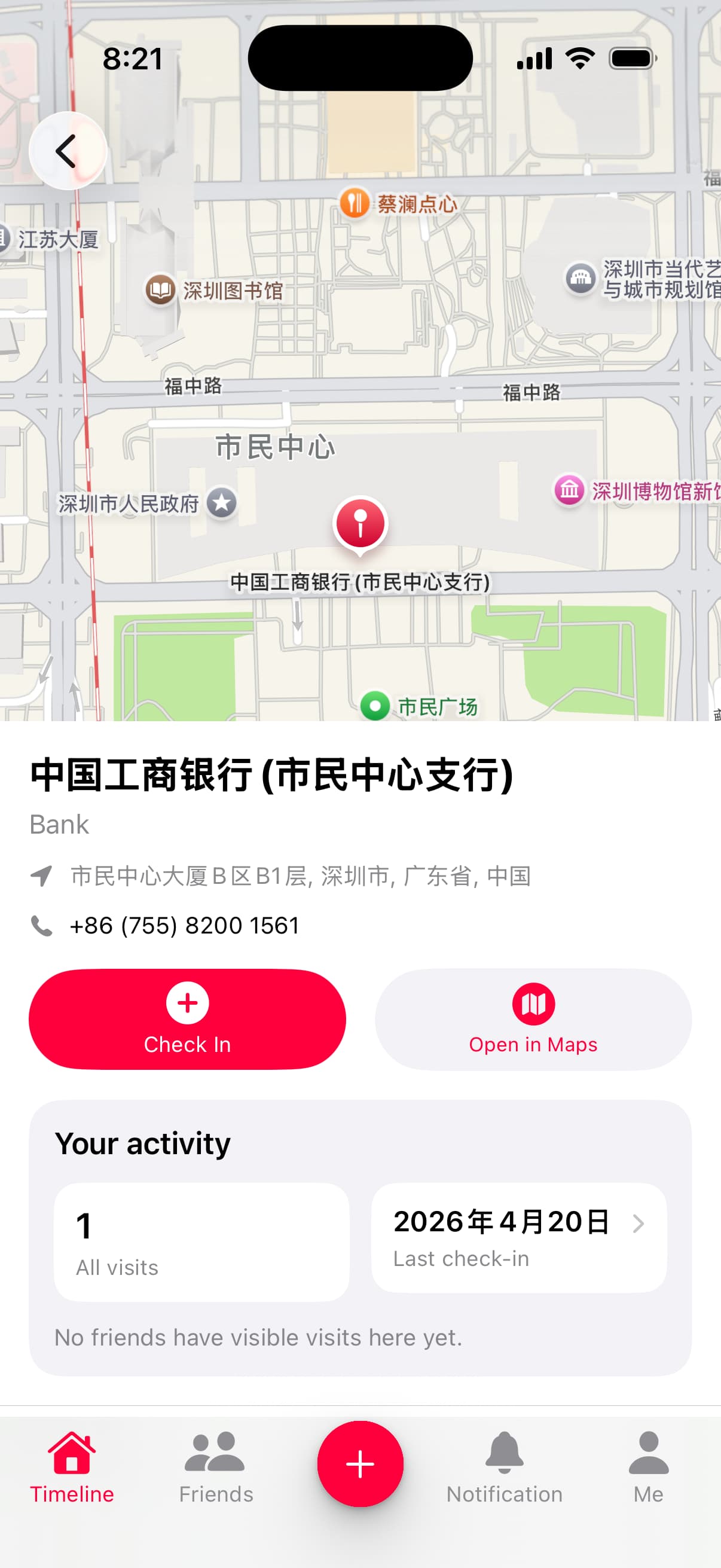Go to the Me tab
This screenshot has width=721, height=1568.
[x=648, y=1467]
